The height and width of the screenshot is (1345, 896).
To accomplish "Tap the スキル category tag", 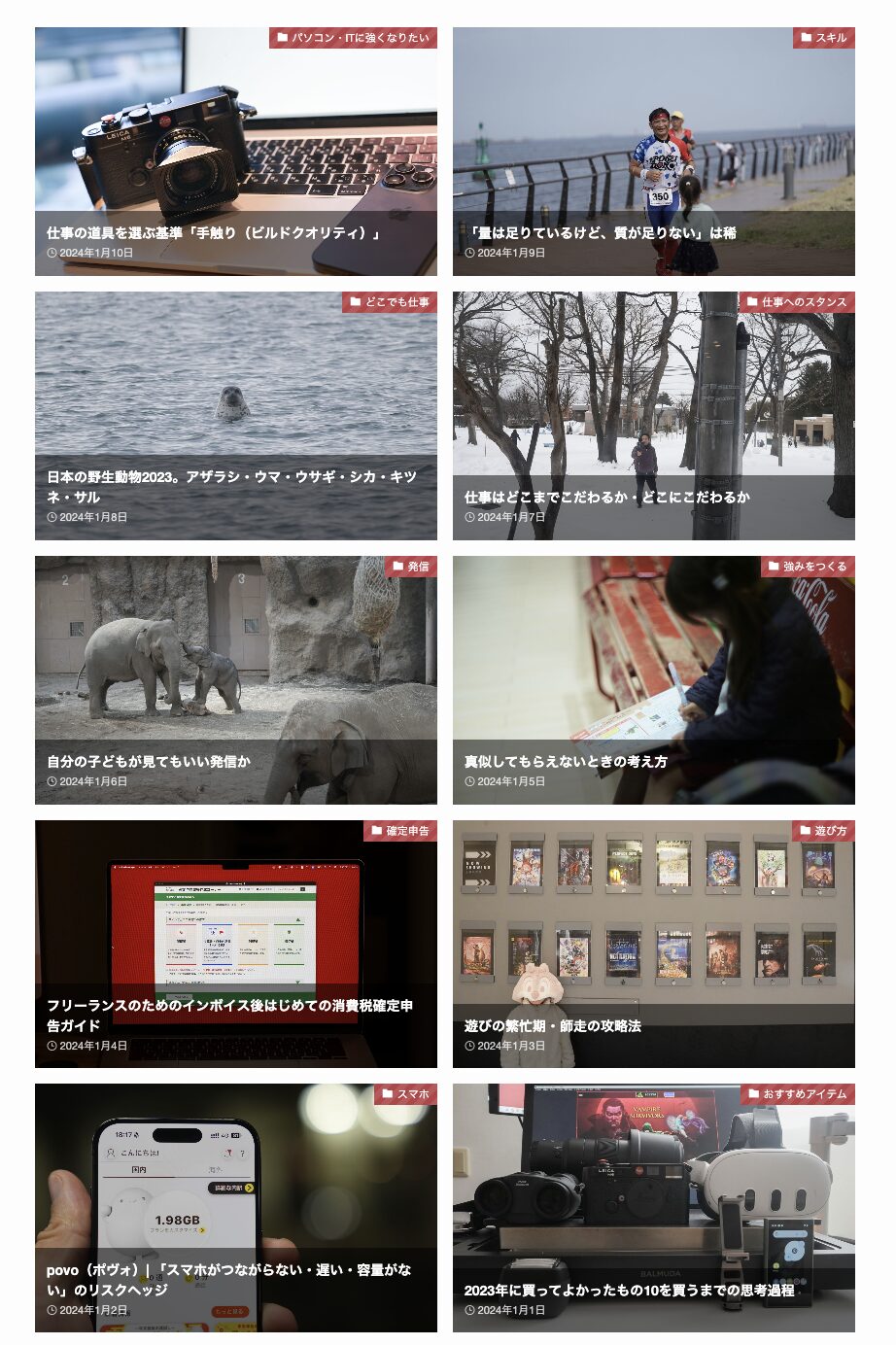I will pyautogui.click(x=824, y=38).
